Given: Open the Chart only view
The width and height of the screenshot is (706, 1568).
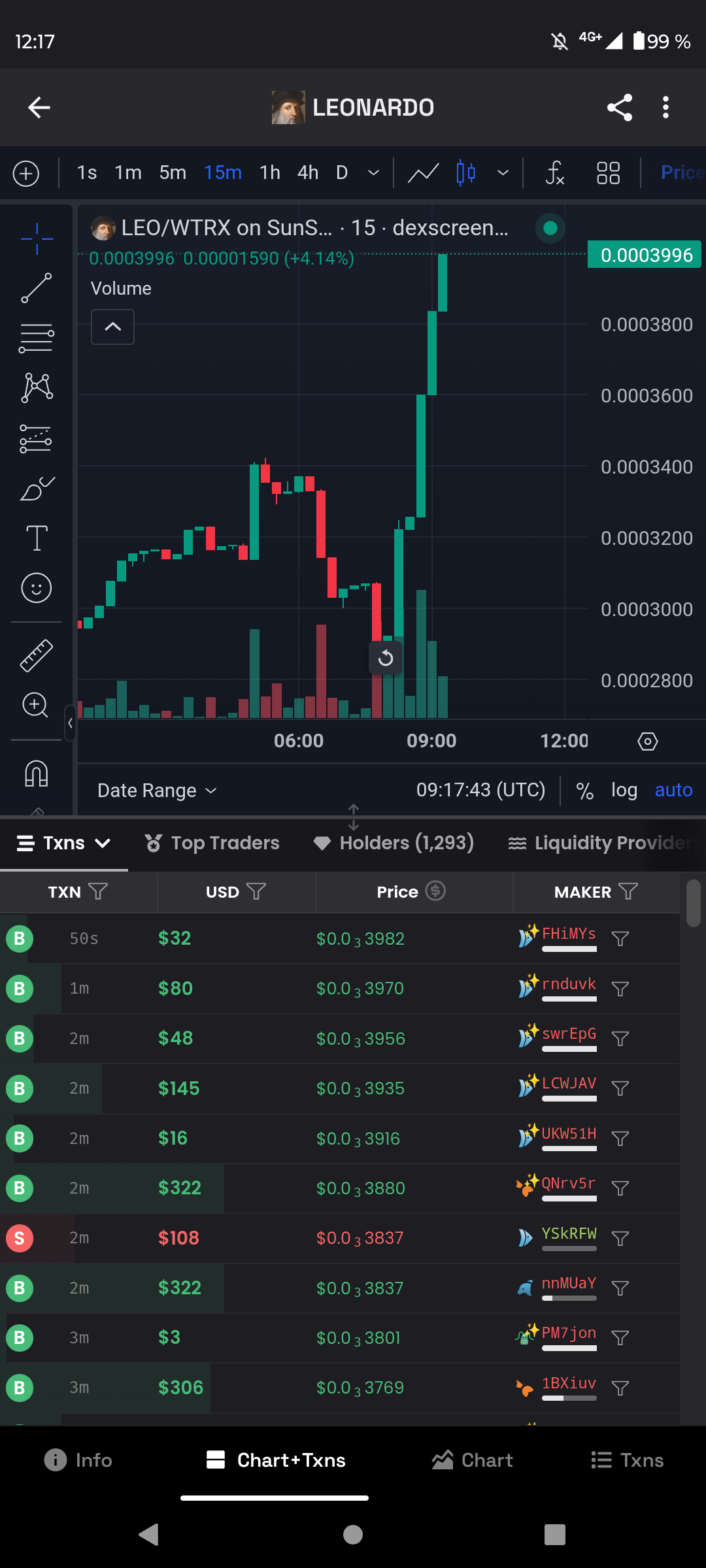Looking at the screenshot, I should click(473, 1460).
